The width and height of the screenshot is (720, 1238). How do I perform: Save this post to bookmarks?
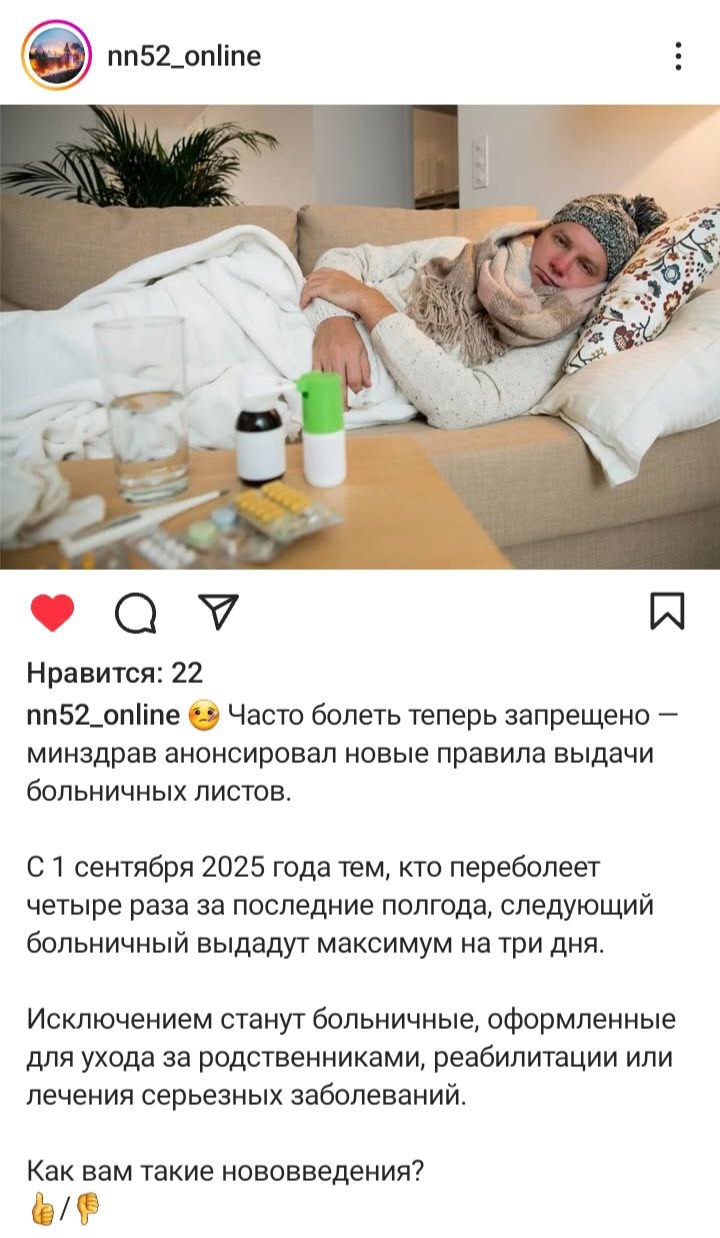pos(667,611)
